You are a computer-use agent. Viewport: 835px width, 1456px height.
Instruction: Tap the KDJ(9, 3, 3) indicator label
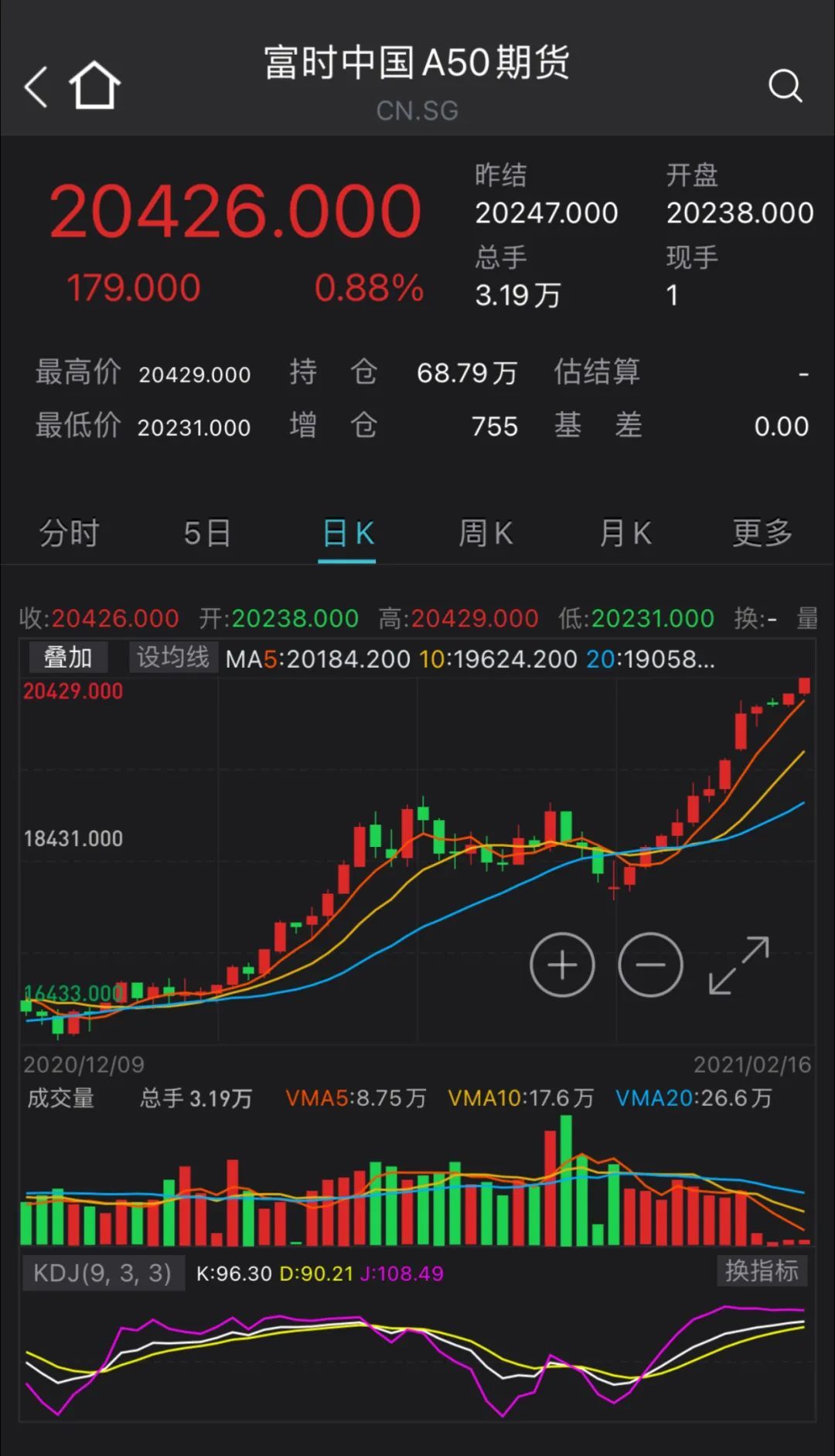click(x=102, y=1273)
